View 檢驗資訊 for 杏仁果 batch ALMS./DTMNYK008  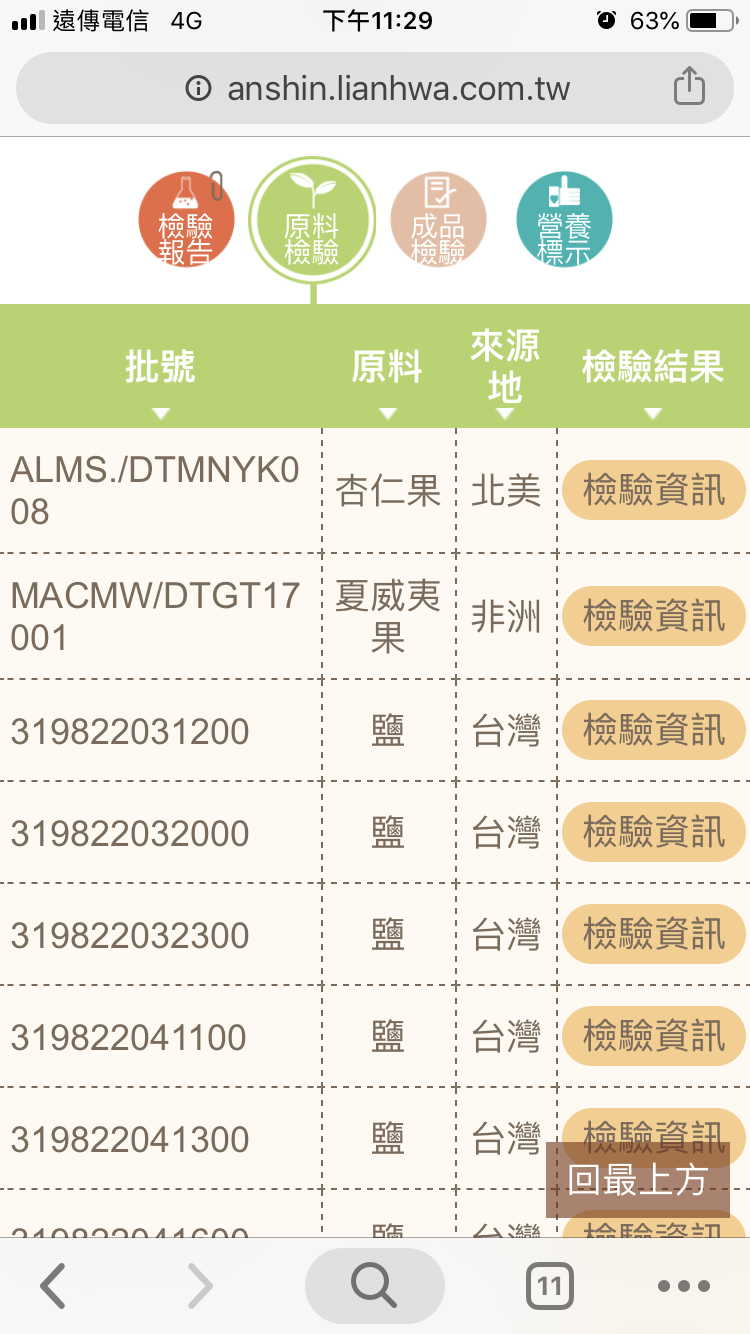(654, 491)
